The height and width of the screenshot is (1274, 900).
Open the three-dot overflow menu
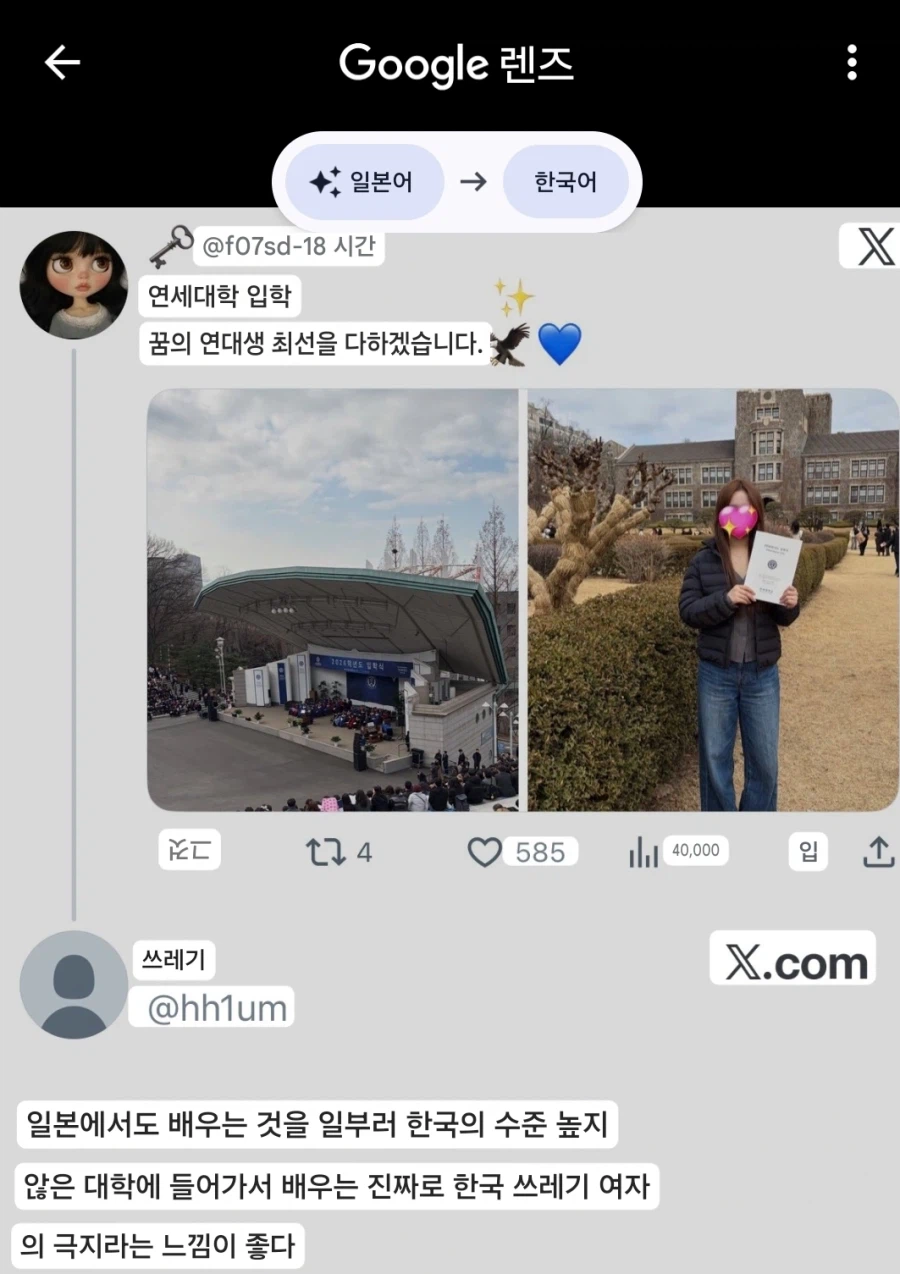pos(851,63)
